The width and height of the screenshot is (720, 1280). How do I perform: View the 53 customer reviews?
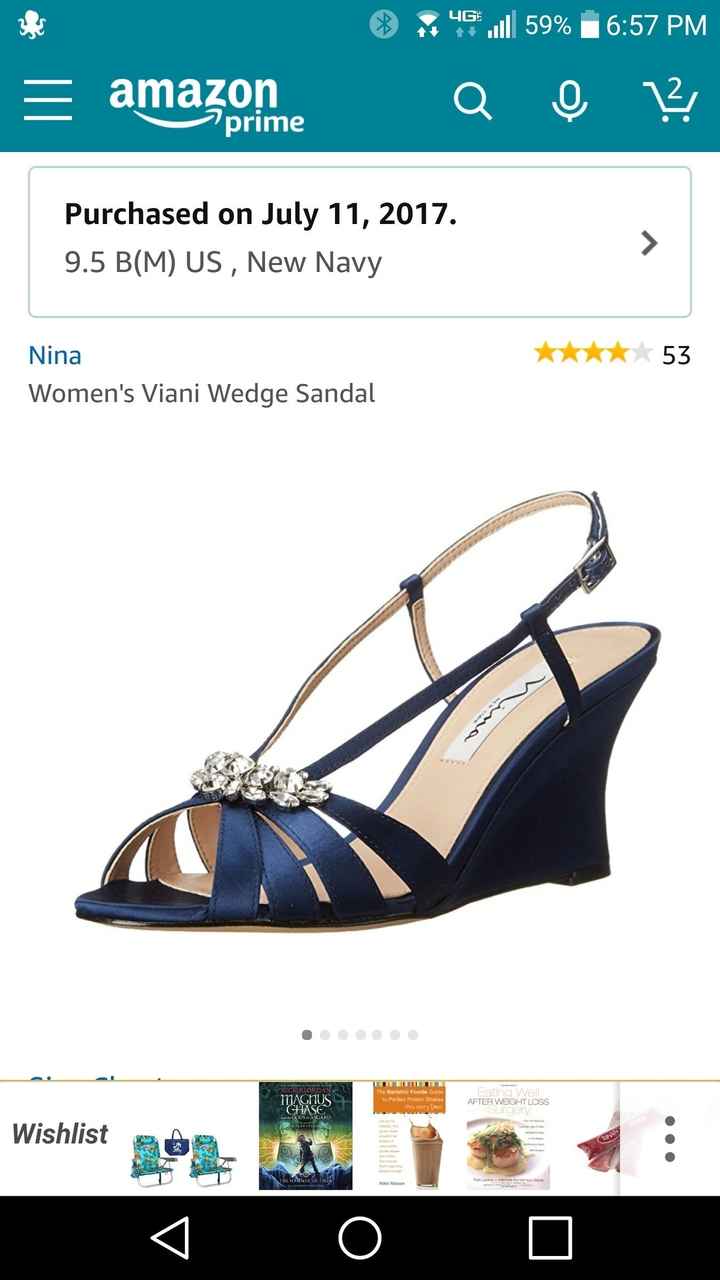click(x=675, y=354)
